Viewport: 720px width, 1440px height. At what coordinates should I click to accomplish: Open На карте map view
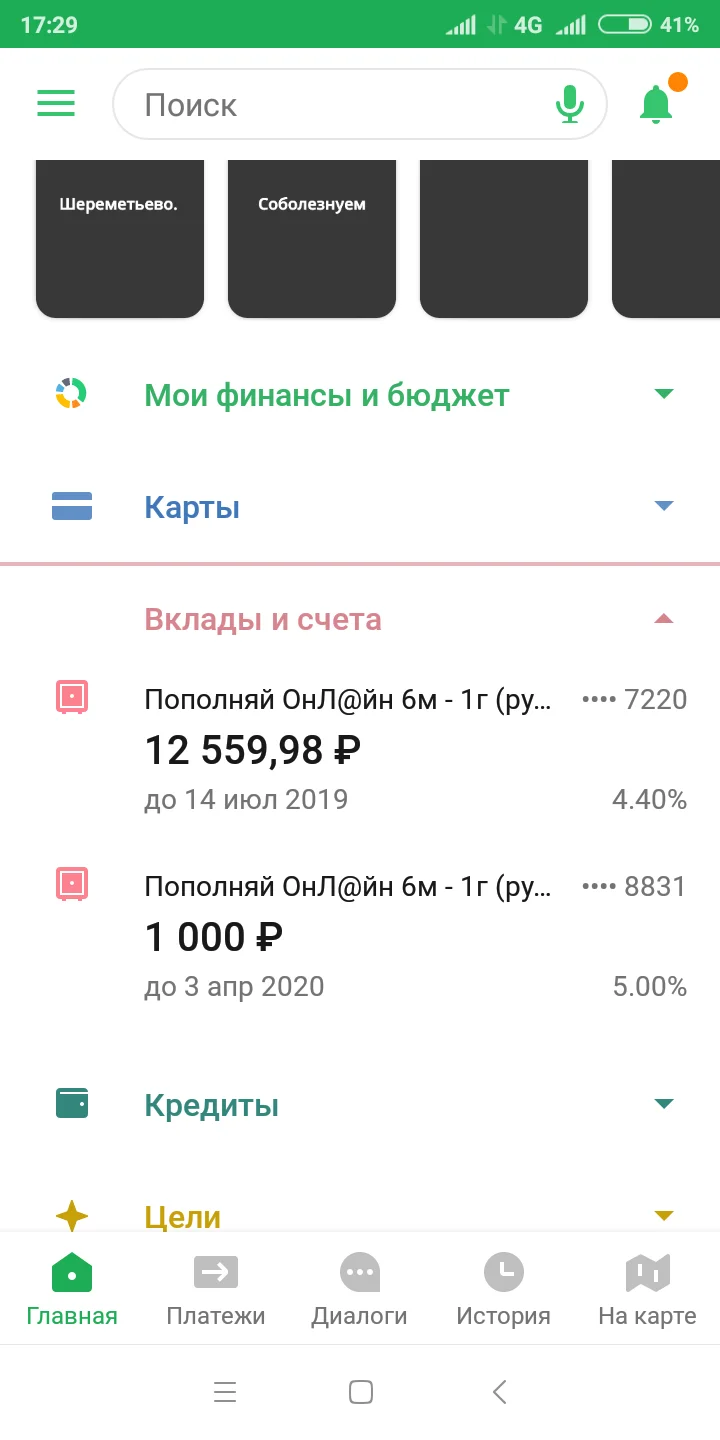pos(646,1288)
